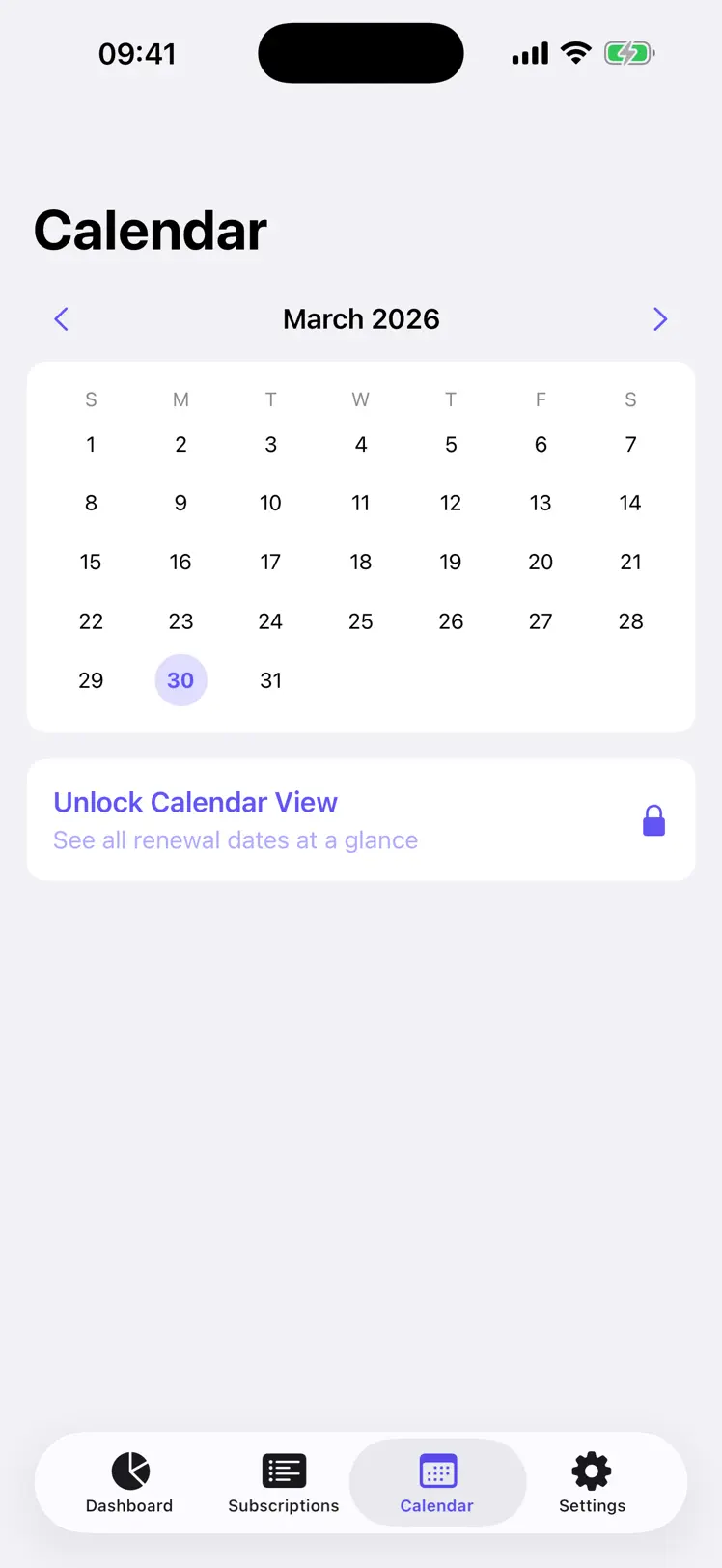Switch to the Dashboard tab
The image size is (722, 1568).
click(129, 1482)
